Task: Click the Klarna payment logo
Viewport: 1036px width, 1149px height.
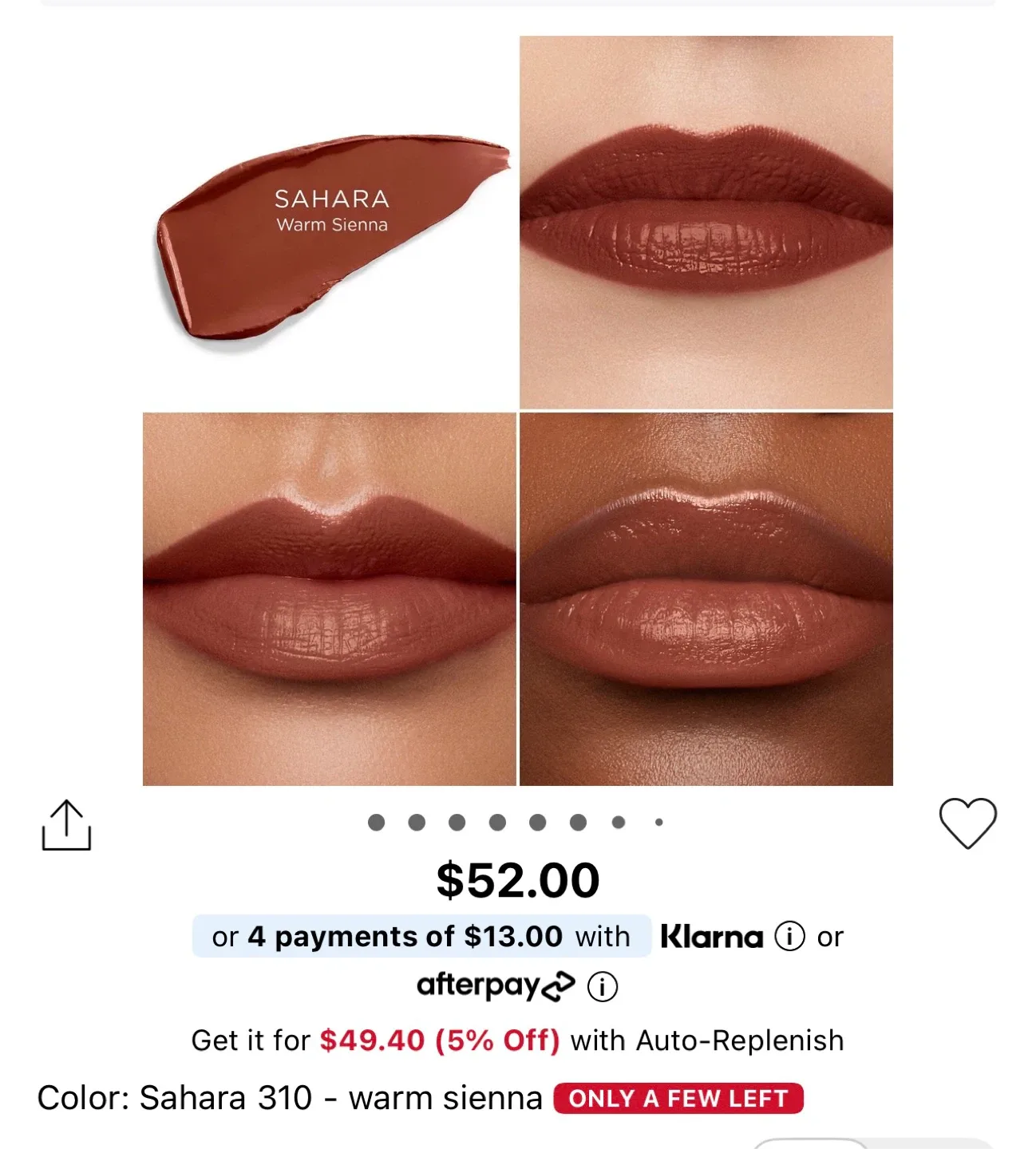Action: 713,936
